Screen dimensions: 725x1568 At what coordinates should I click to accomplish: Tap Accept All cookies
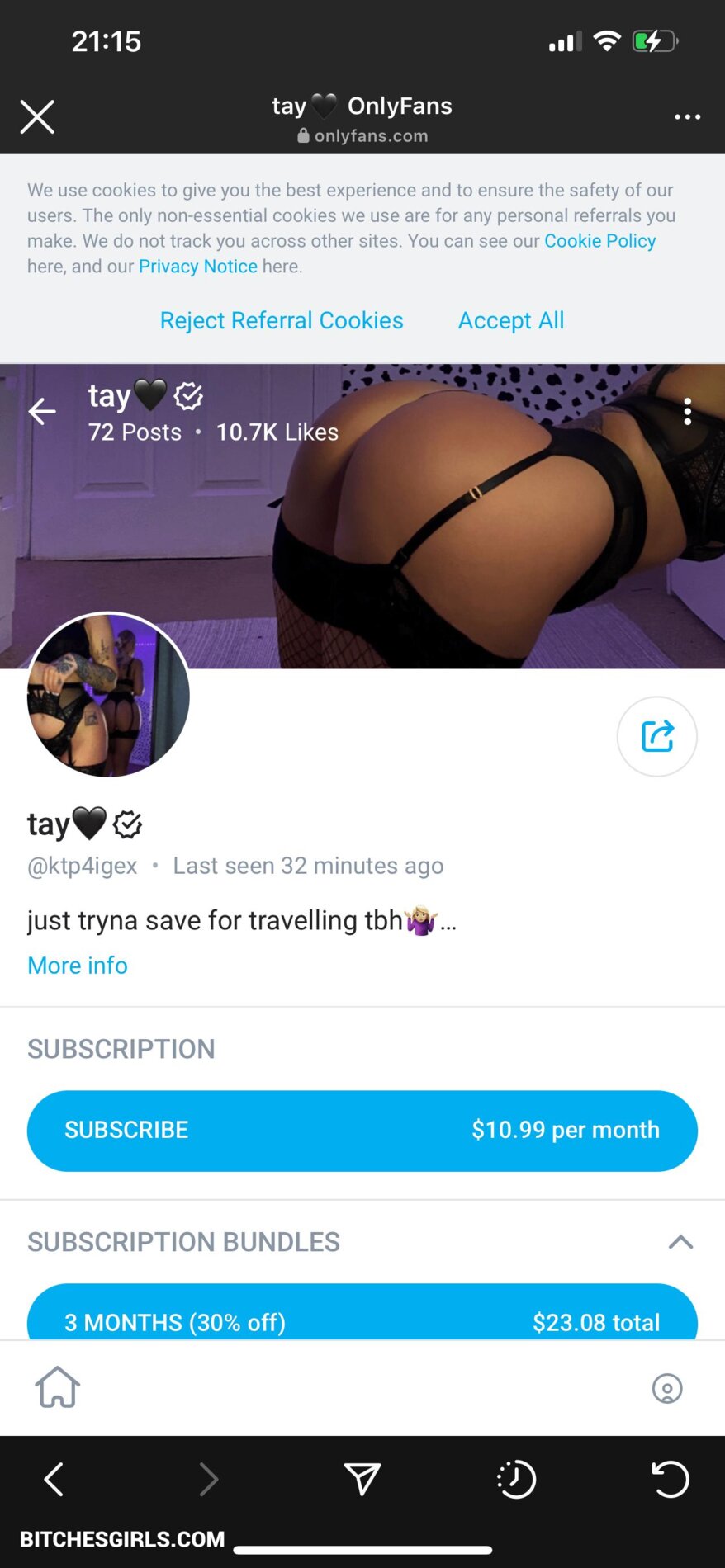(x=511, y=320)
